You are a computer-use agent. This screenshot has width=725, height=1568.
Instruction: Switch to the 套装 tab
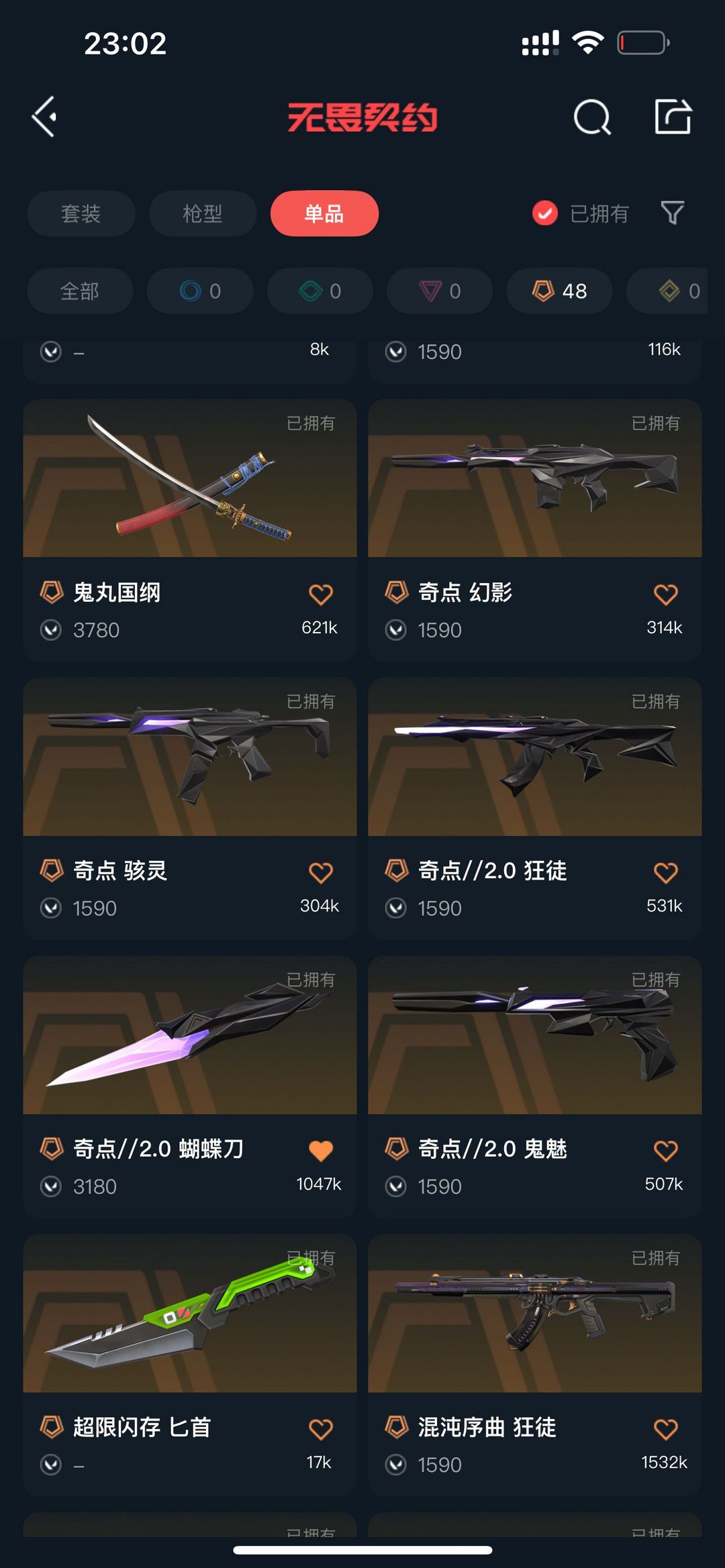(81, 213)
